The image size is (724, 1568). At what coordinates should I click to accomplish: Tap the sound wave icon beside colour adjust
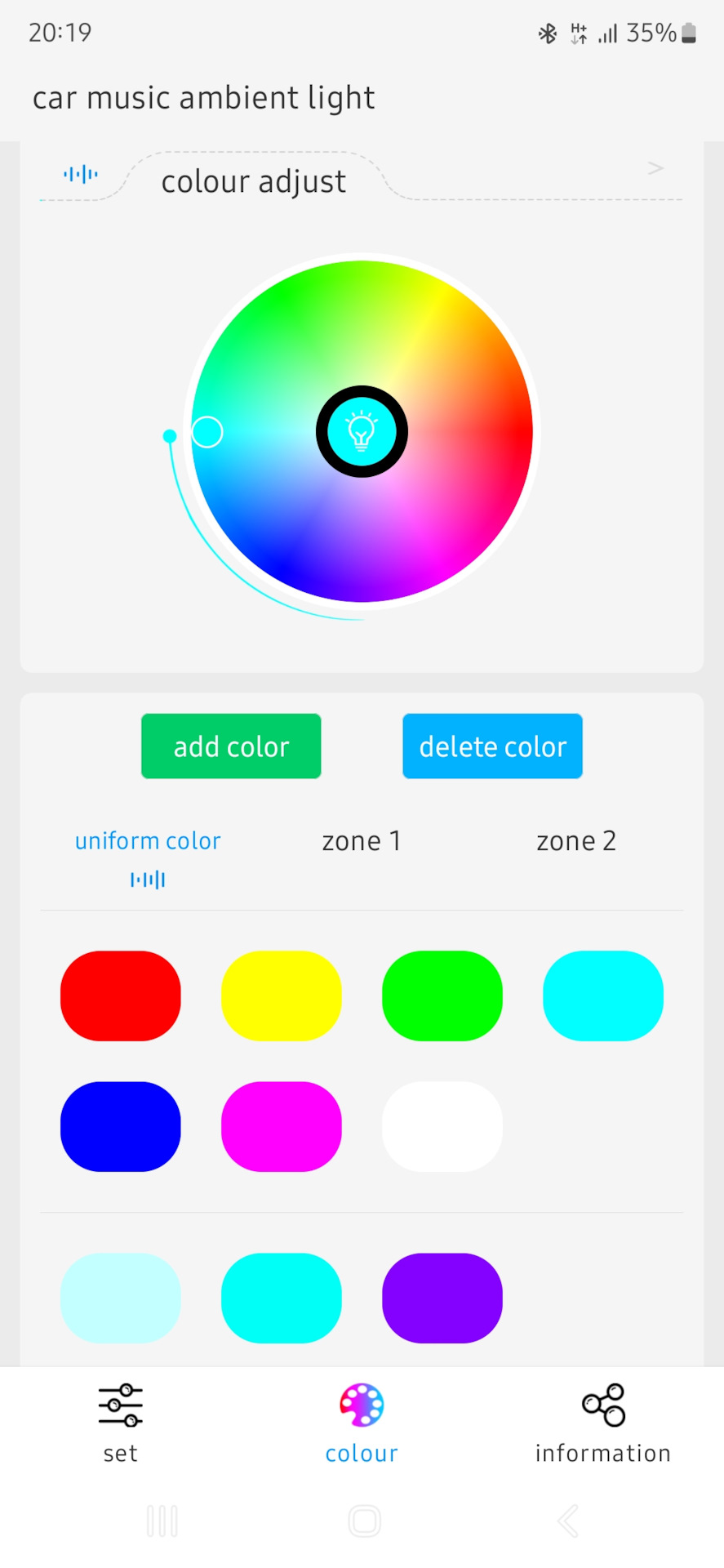tap(81, 174)
